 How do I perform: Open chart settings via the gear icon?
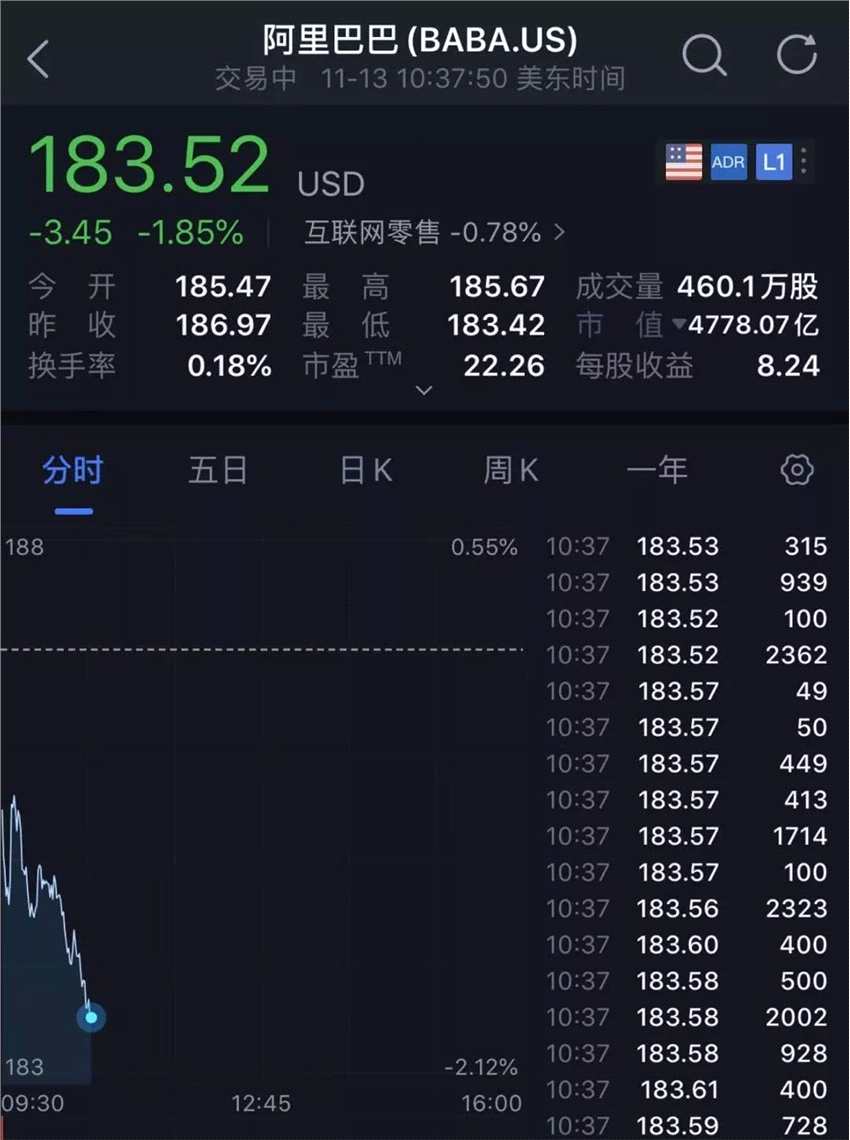click(x=796, y=470)
